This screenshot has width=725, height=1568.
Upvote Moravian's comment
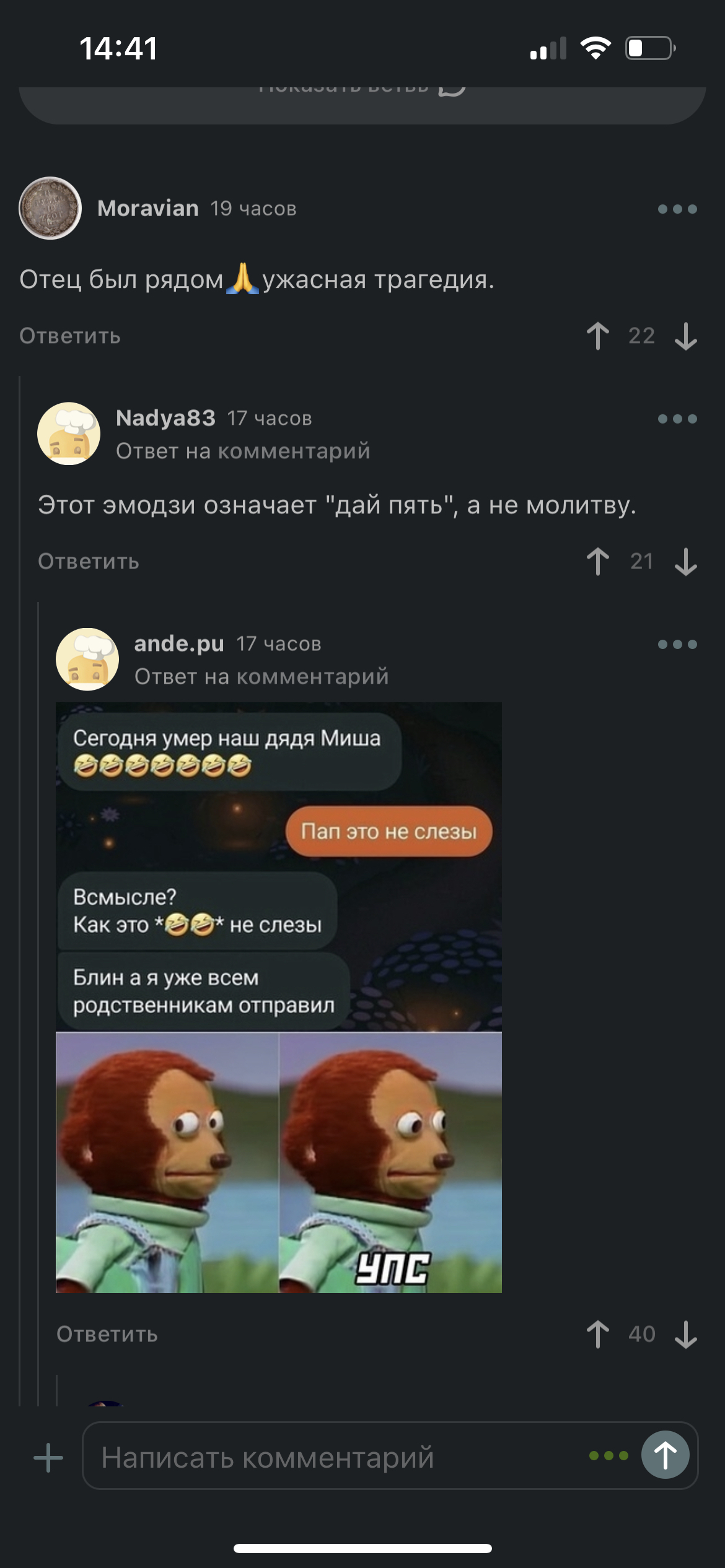pos(598,336)
